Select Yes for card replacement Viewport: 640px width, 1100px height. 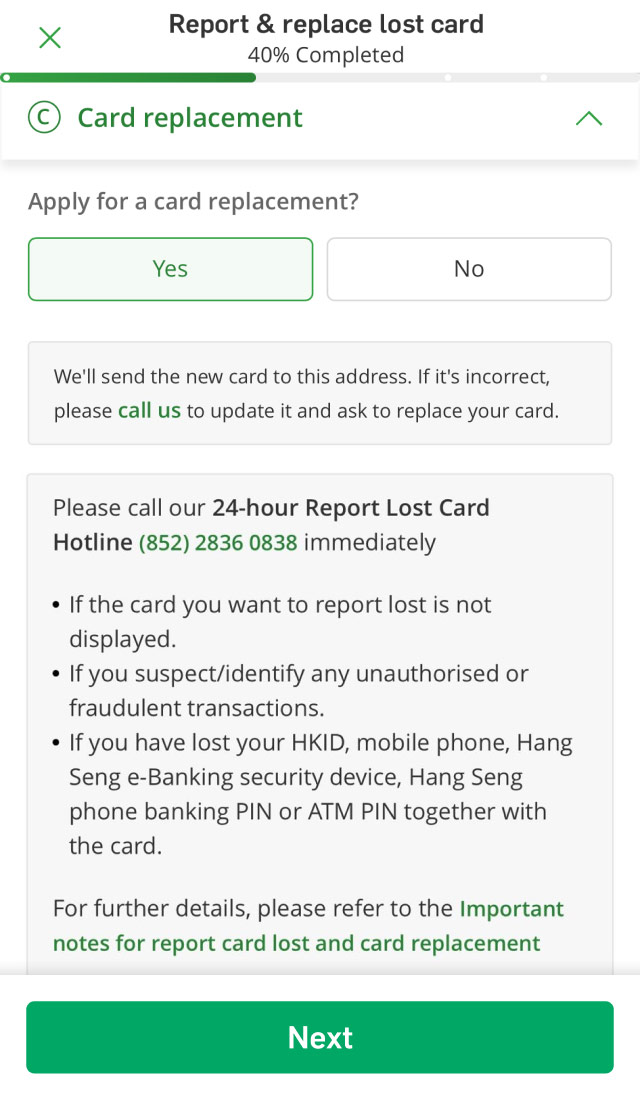click(170, 269)
